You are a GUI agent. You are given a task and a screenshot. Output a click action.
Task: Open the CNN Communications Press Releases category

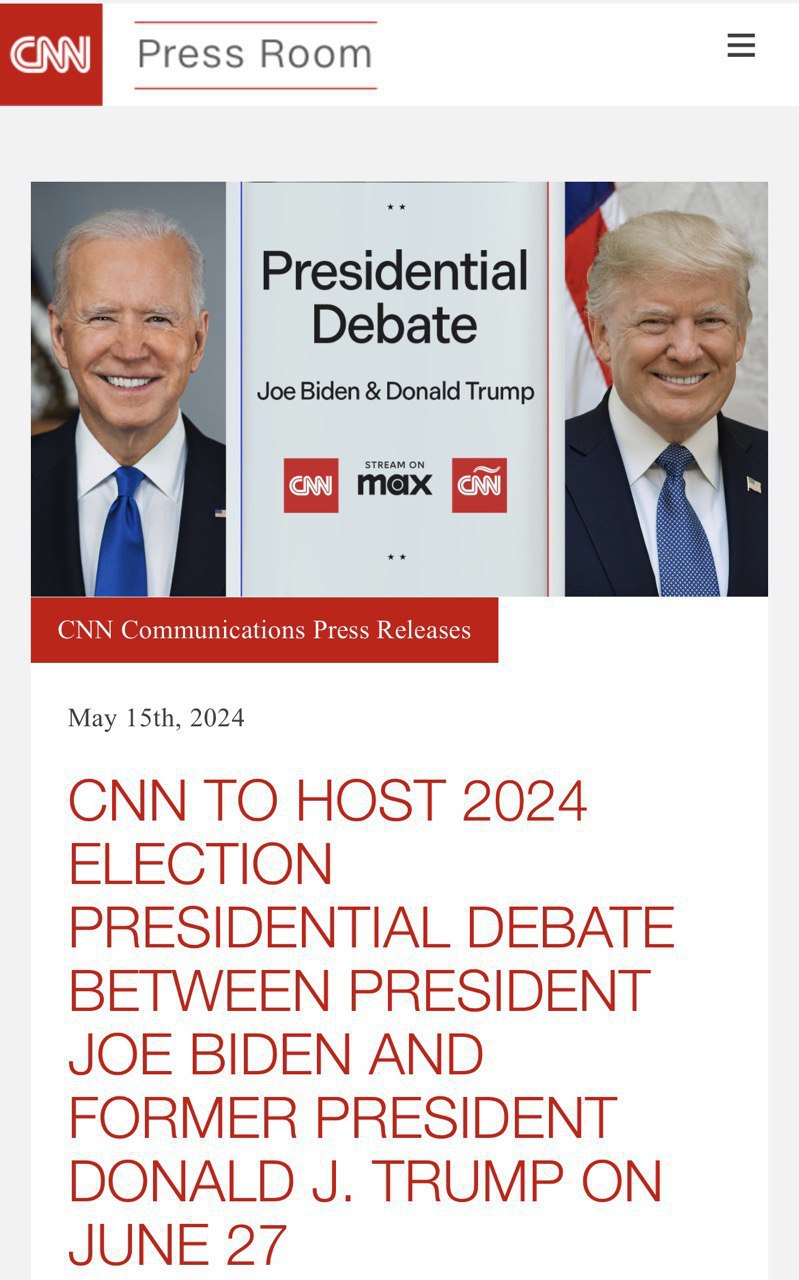(x=264, y=630)
